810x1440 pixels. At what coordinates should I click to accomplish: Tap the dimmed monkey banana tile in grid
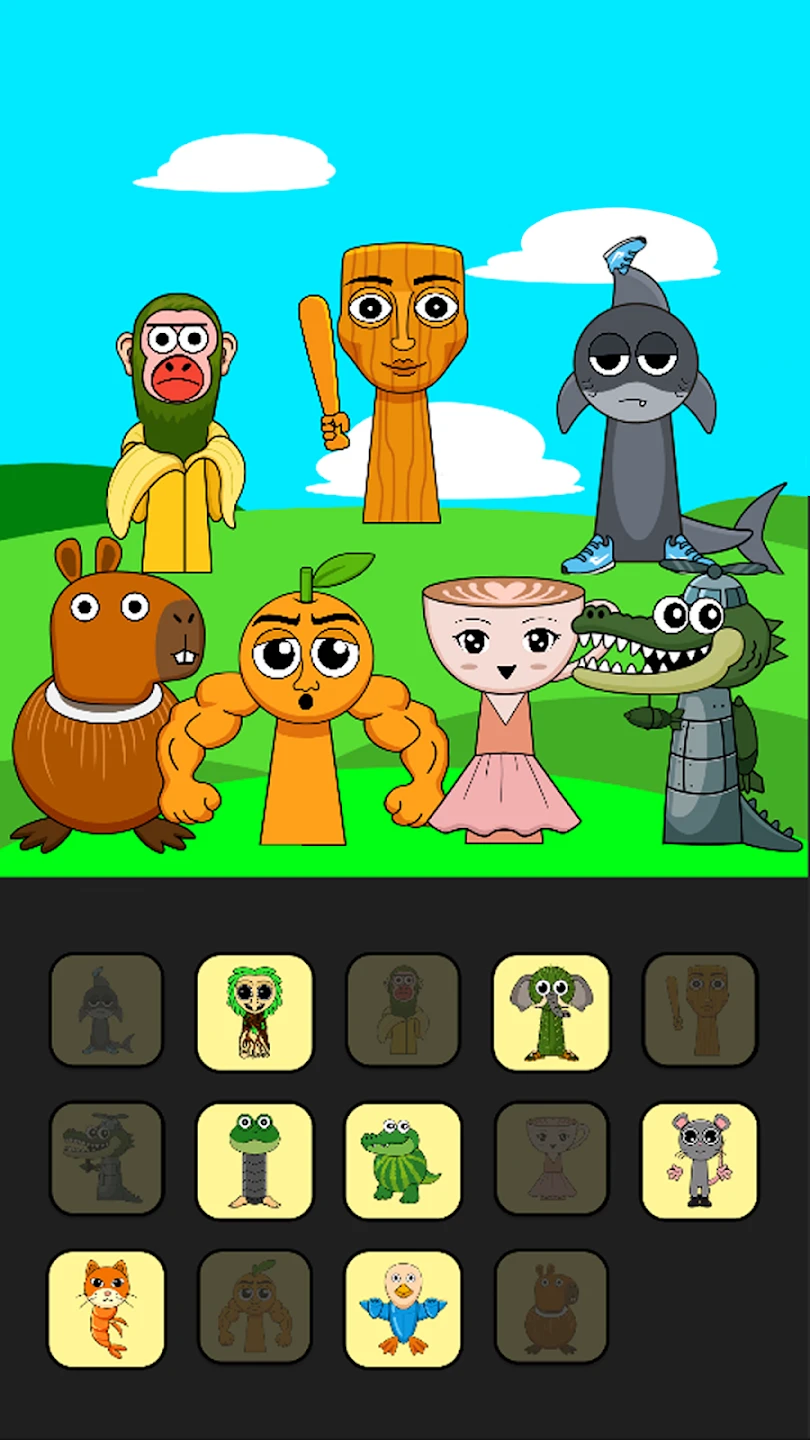click(403, 1011)
